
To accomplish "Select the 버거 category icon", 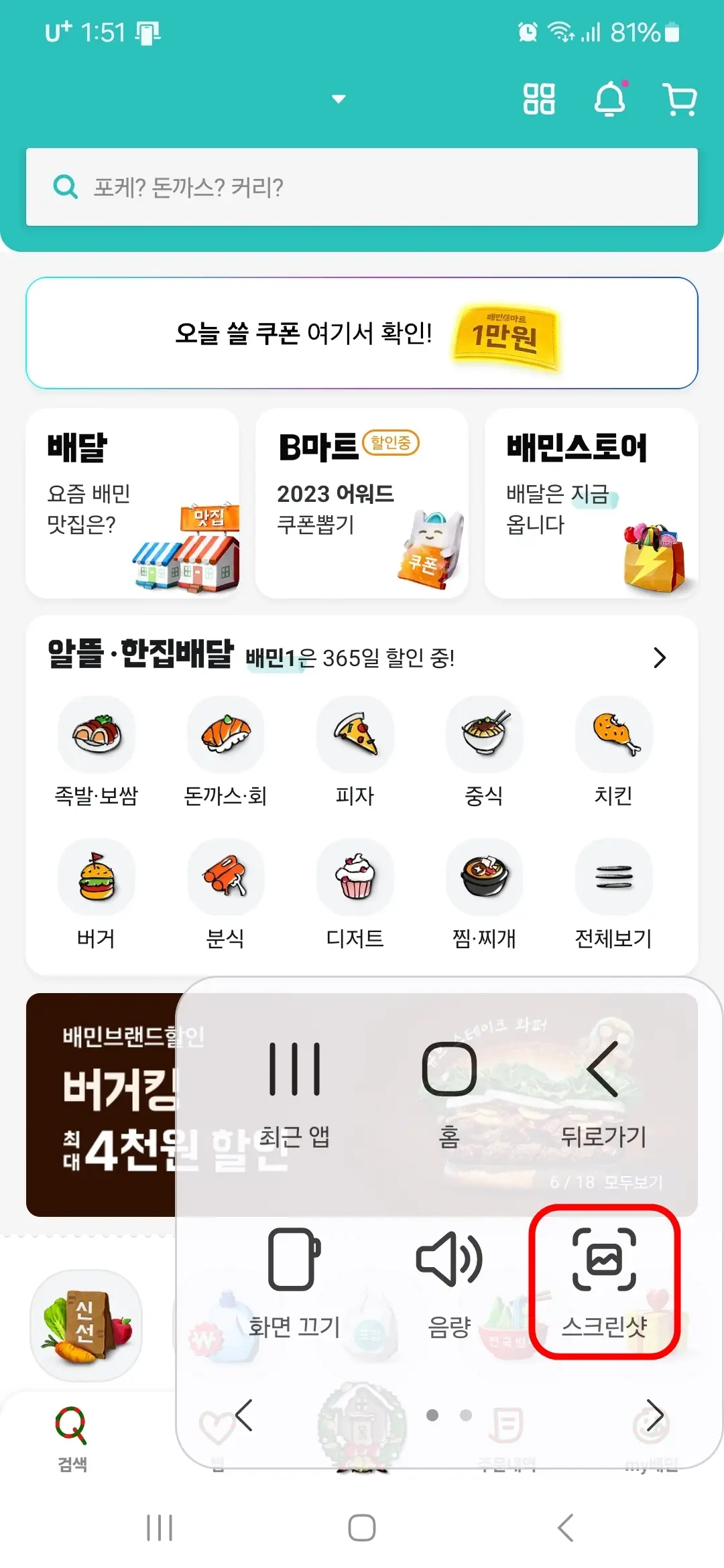I will (97, 878).
